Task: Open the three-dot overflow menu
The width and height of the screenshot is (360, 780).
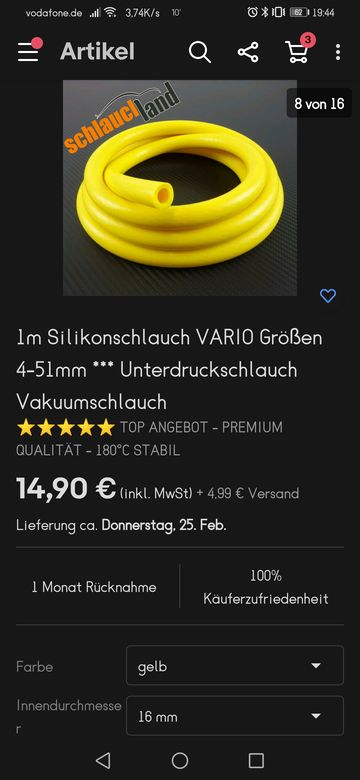Action: (338, 52)
